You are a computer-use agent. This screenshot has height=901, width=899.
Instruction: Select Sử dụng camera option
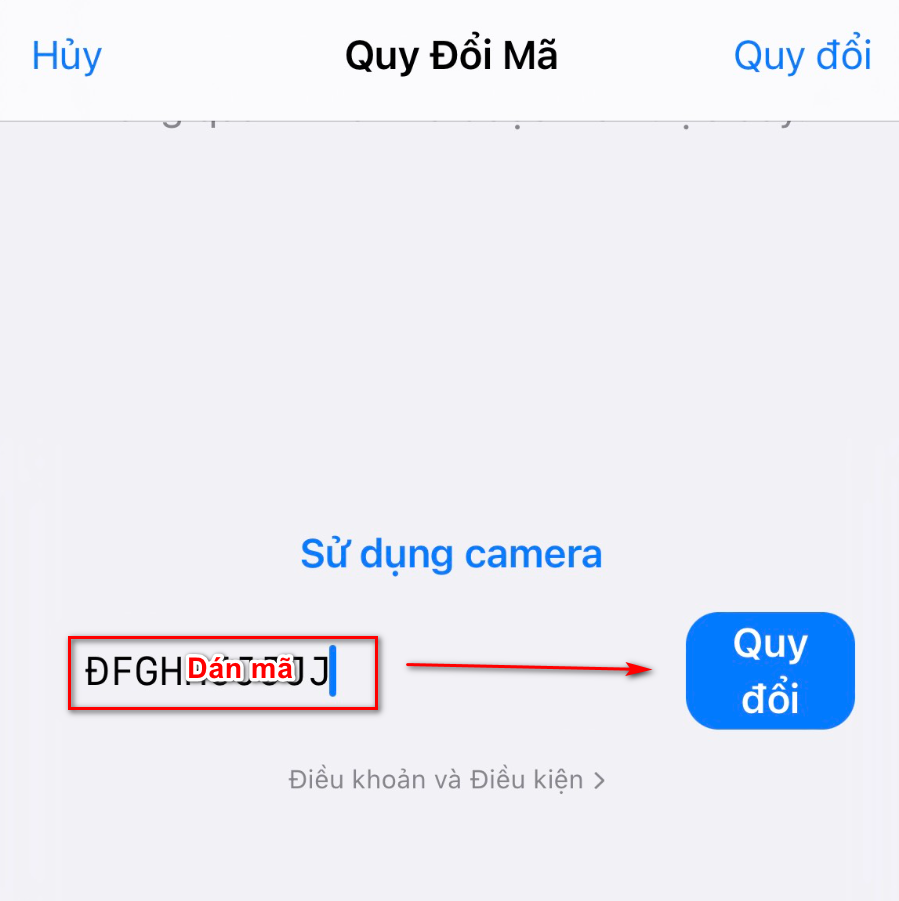[x=451, y=553]
